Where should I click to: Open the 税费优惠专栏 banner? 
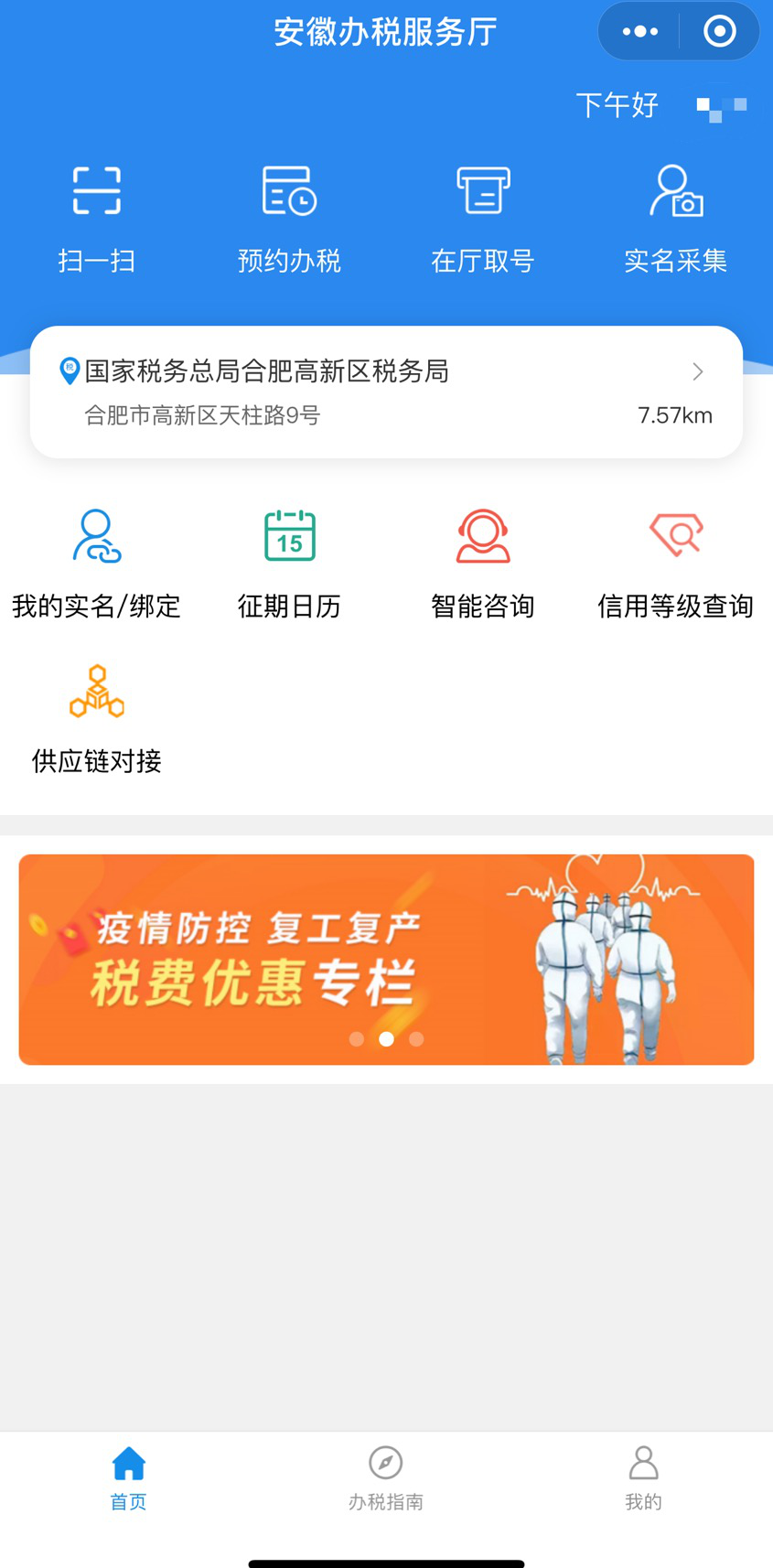coord(386,959)
